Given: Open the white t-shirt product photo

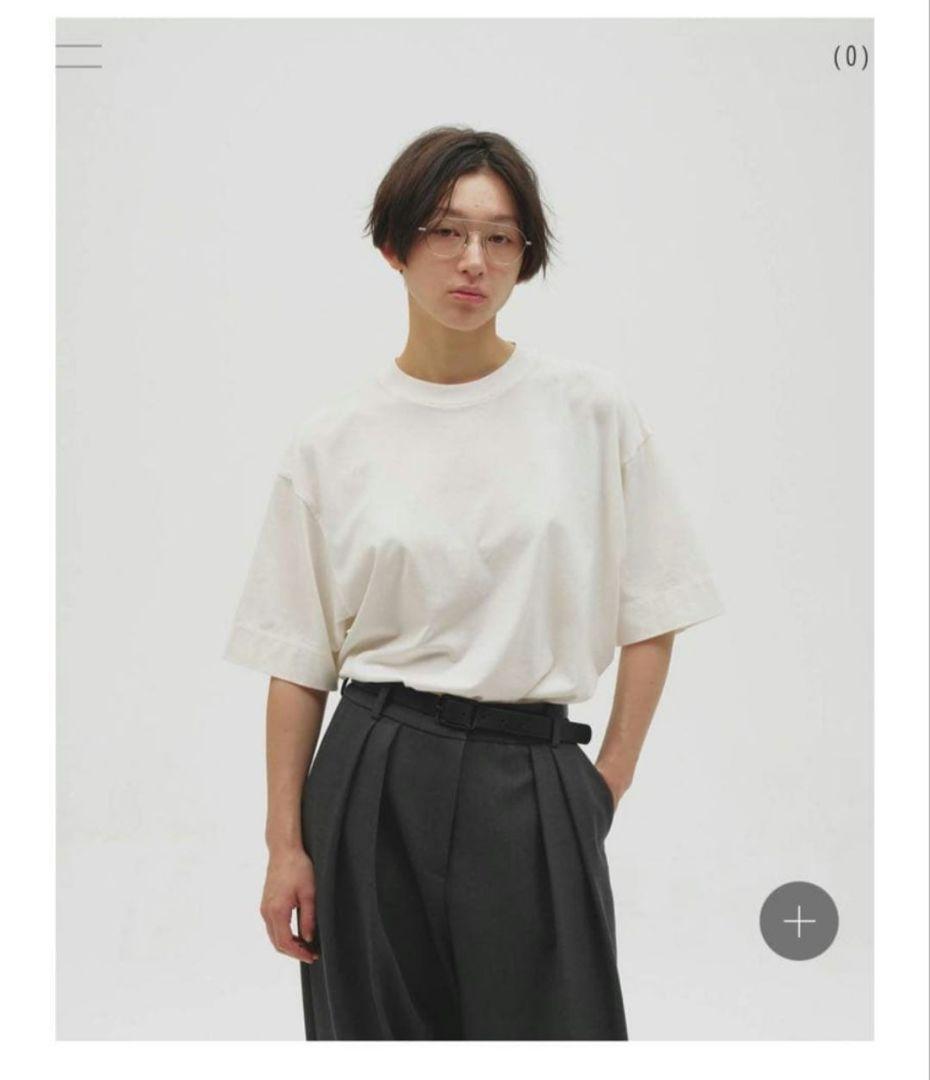Looking at the screenshot, I should click(465, 529).
